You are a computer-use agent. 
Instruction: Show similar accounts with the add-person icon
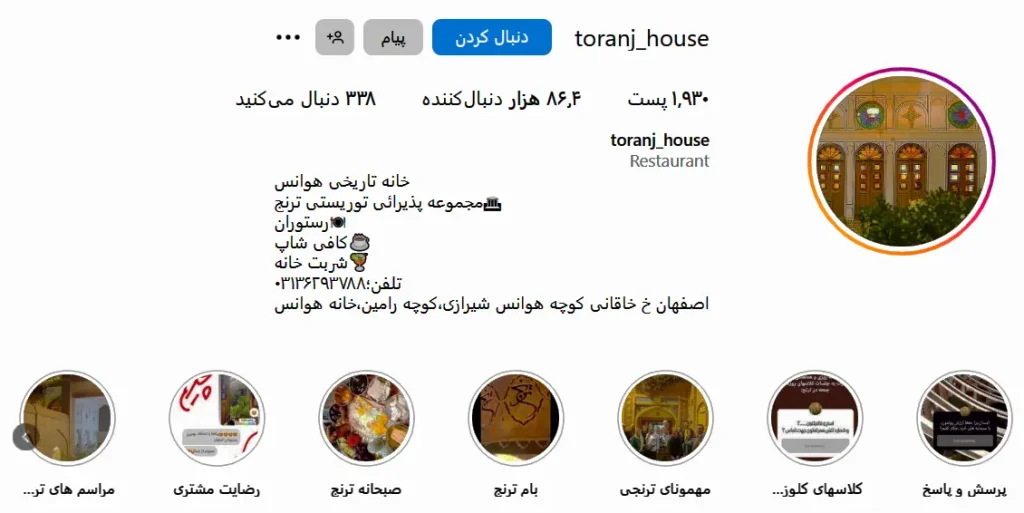point(335,38)
